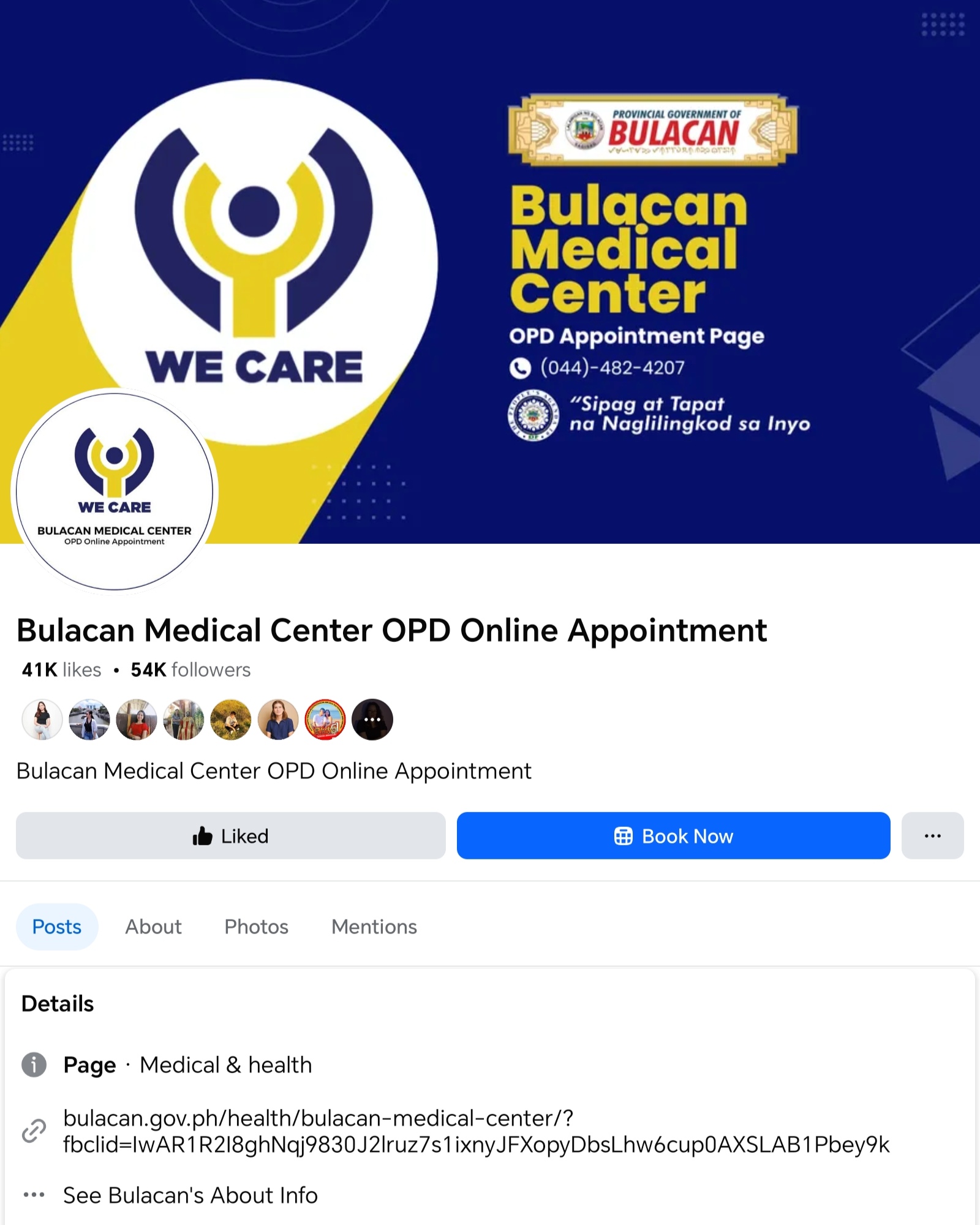View friends who follow via avatars row
Screen dimensions: 980x1225
(x=207, y=719)
